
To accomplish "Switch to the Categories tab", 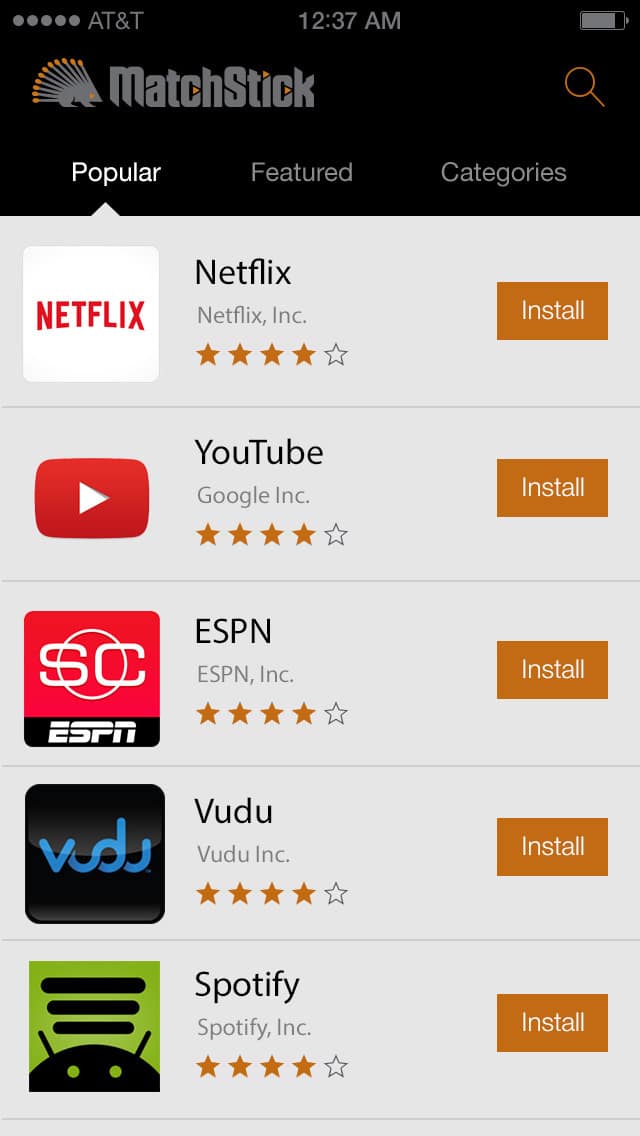I will (504, 172).
